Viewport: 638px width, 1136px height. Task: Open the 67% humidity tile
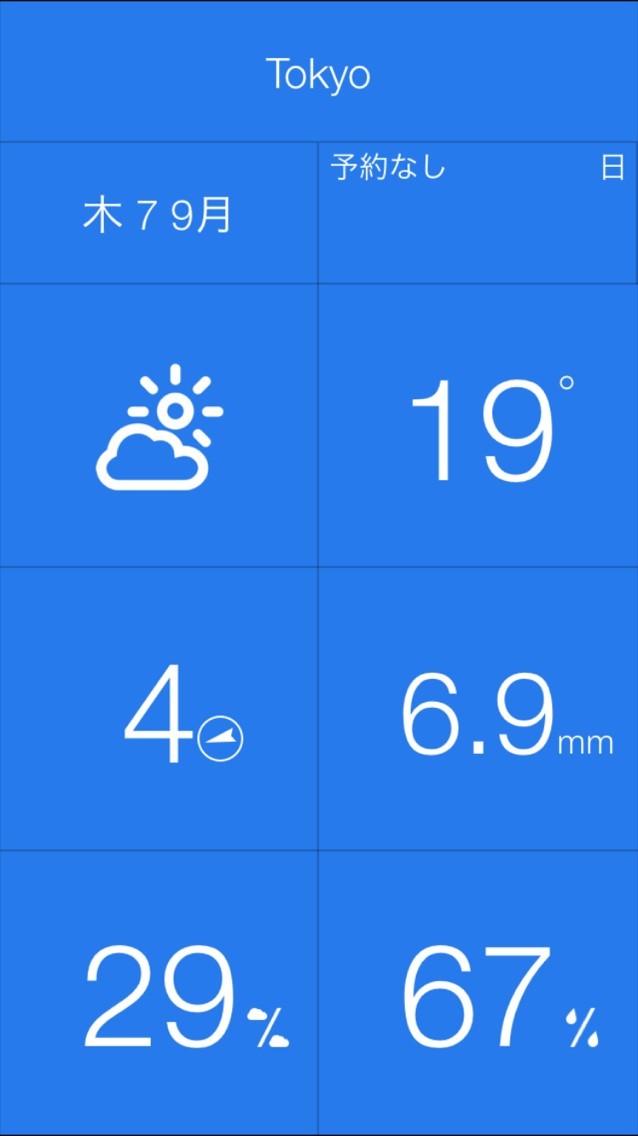[x=478, y=992]
